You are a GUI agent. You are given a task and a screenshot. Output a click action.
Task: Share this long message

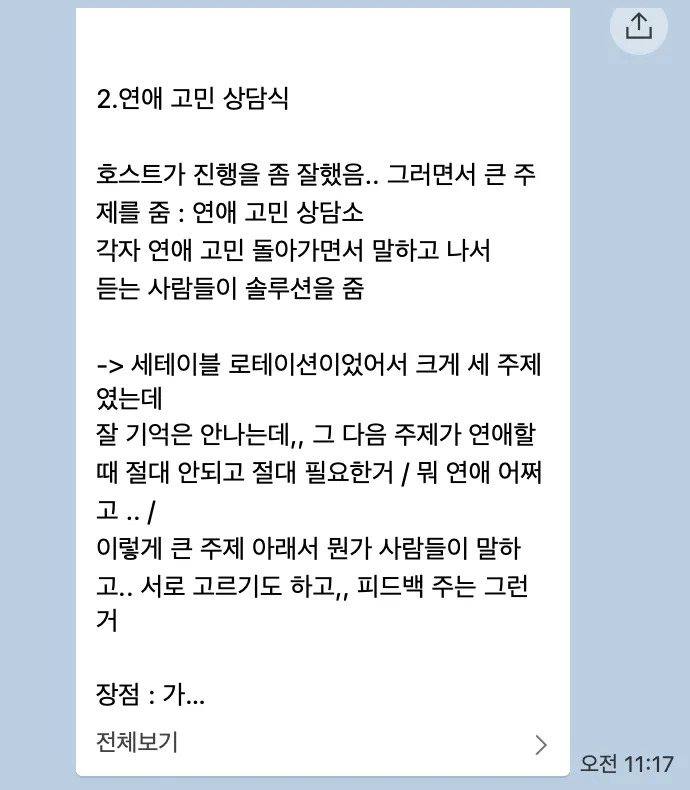click(638, 26)
